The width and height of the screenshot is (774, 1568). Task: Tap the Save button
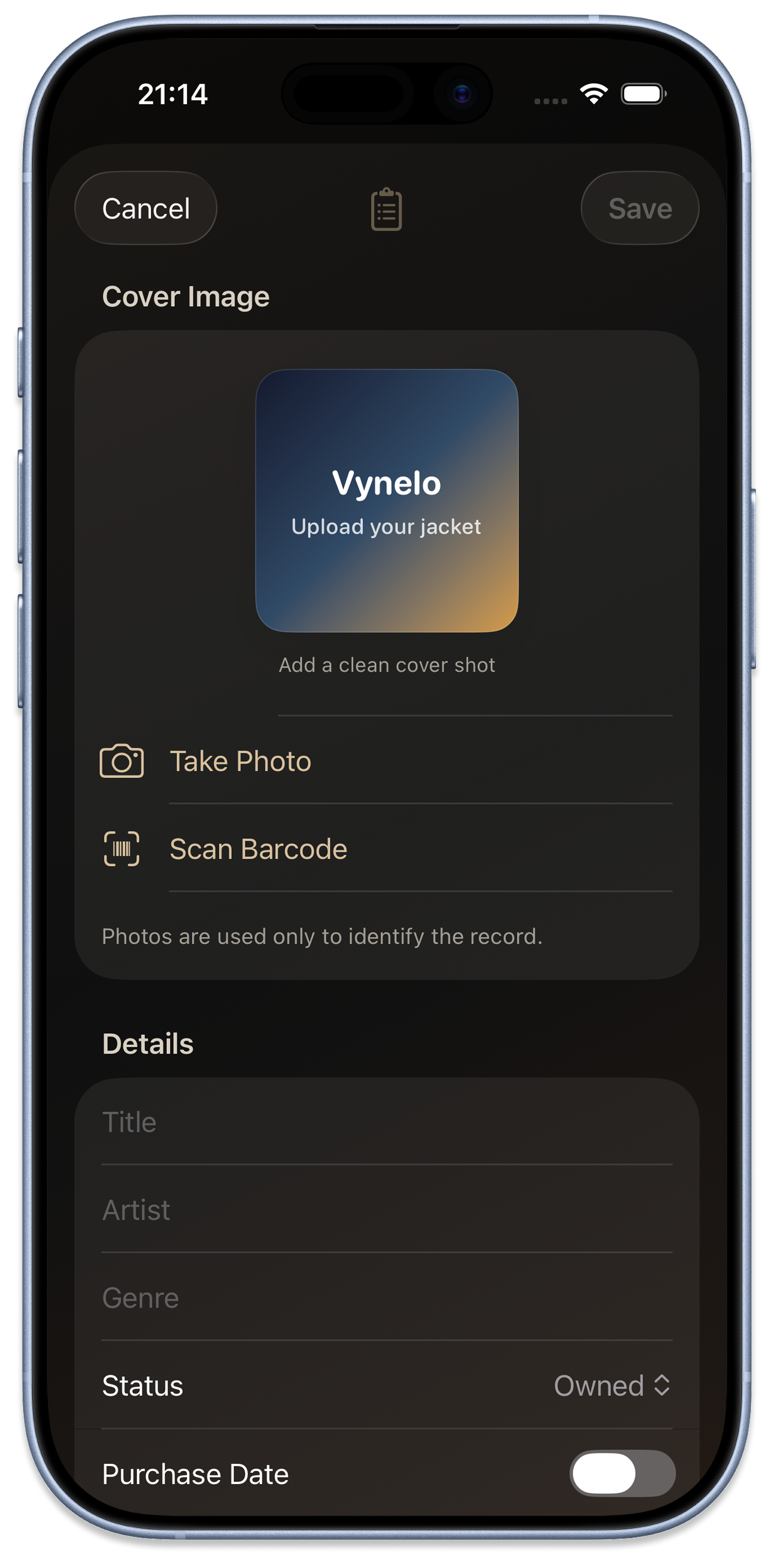pos(639,208)
